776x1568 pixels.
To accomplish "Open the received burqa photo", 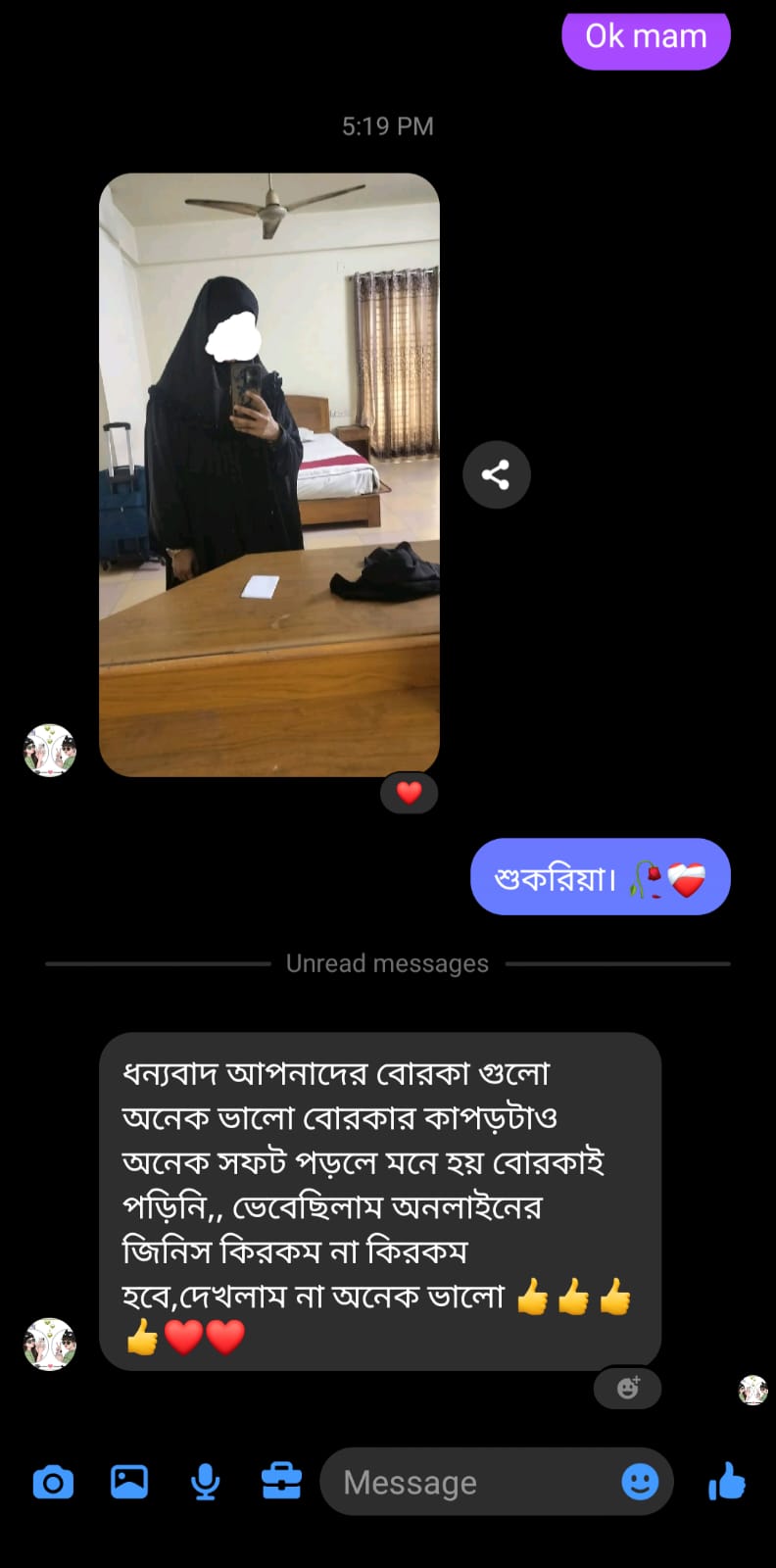I will pyautogui.click(x=269, y=475).
